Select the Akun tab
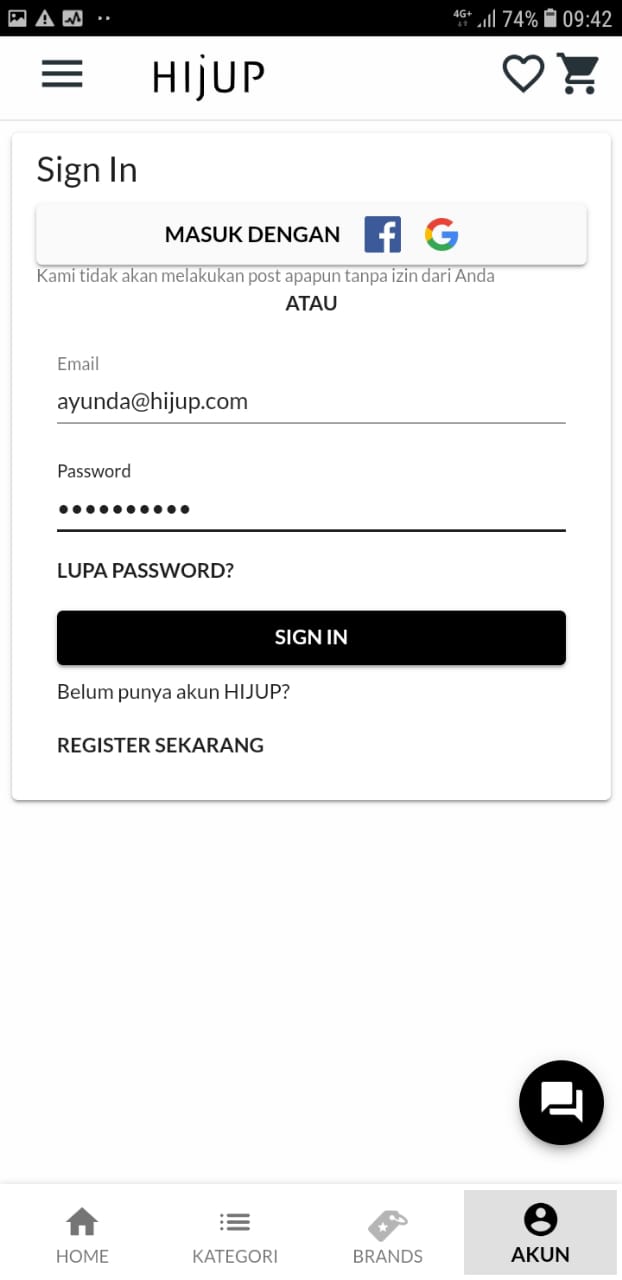Screen dimensions: 622x1280 (x=540, y=1236)
